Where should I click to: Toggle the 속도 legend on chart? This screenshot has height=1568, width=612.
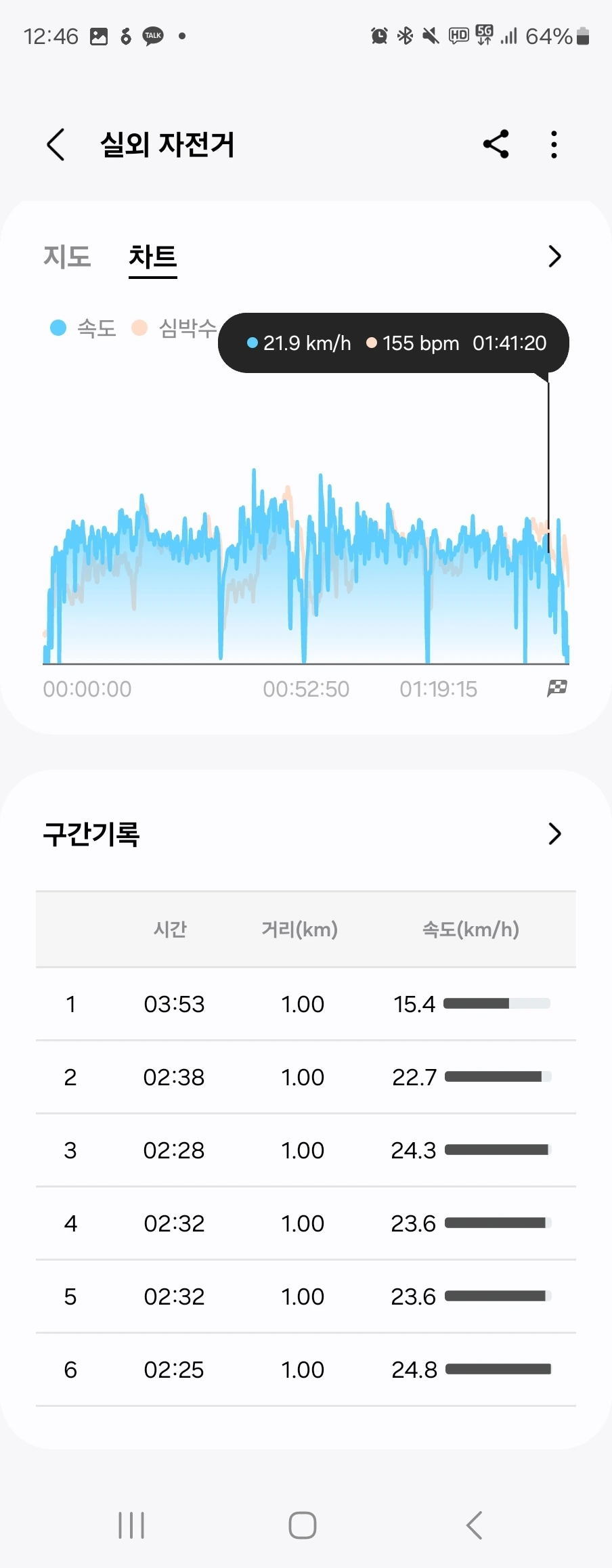tap(84, 328)
